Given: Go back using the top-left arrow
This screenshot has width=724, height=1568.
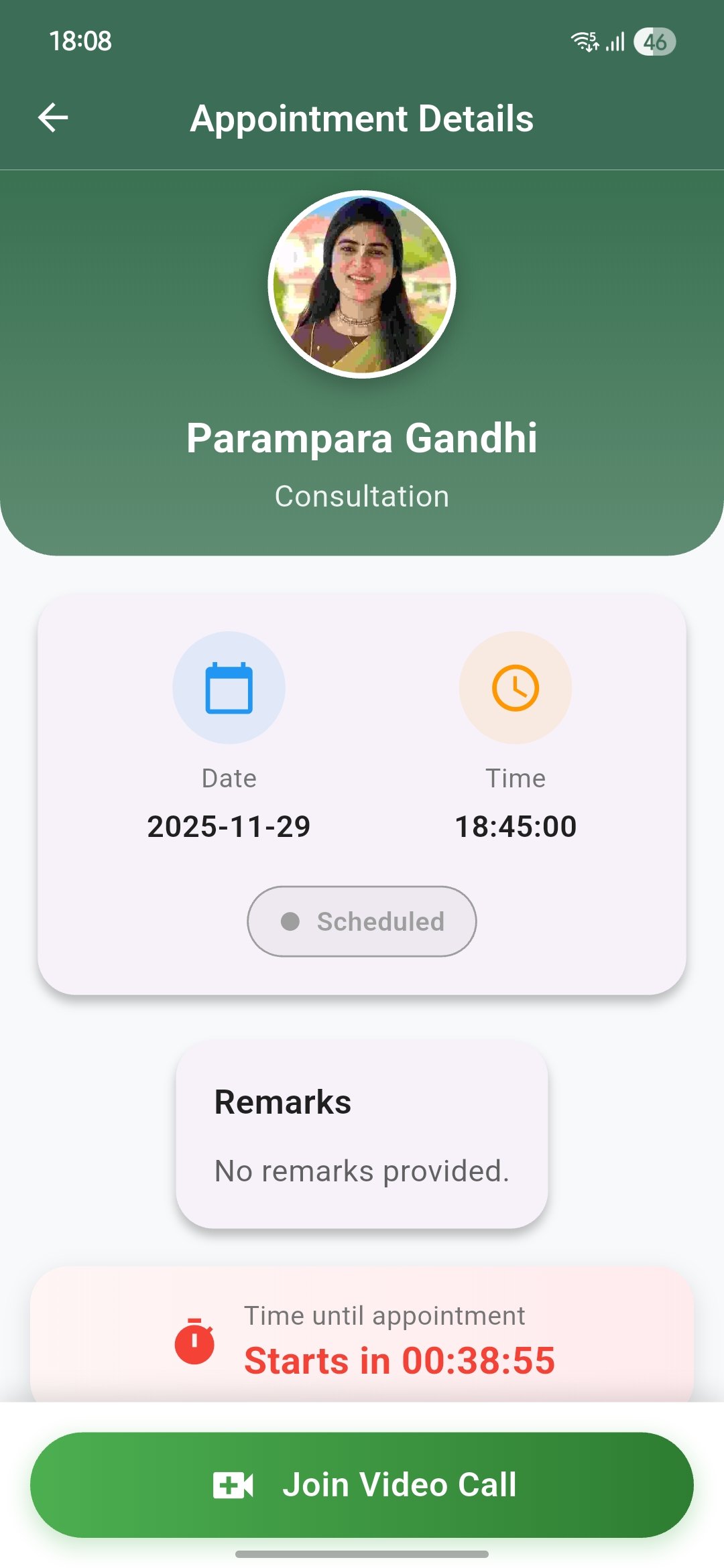Looking at the screenshot, I should (53, 118).
